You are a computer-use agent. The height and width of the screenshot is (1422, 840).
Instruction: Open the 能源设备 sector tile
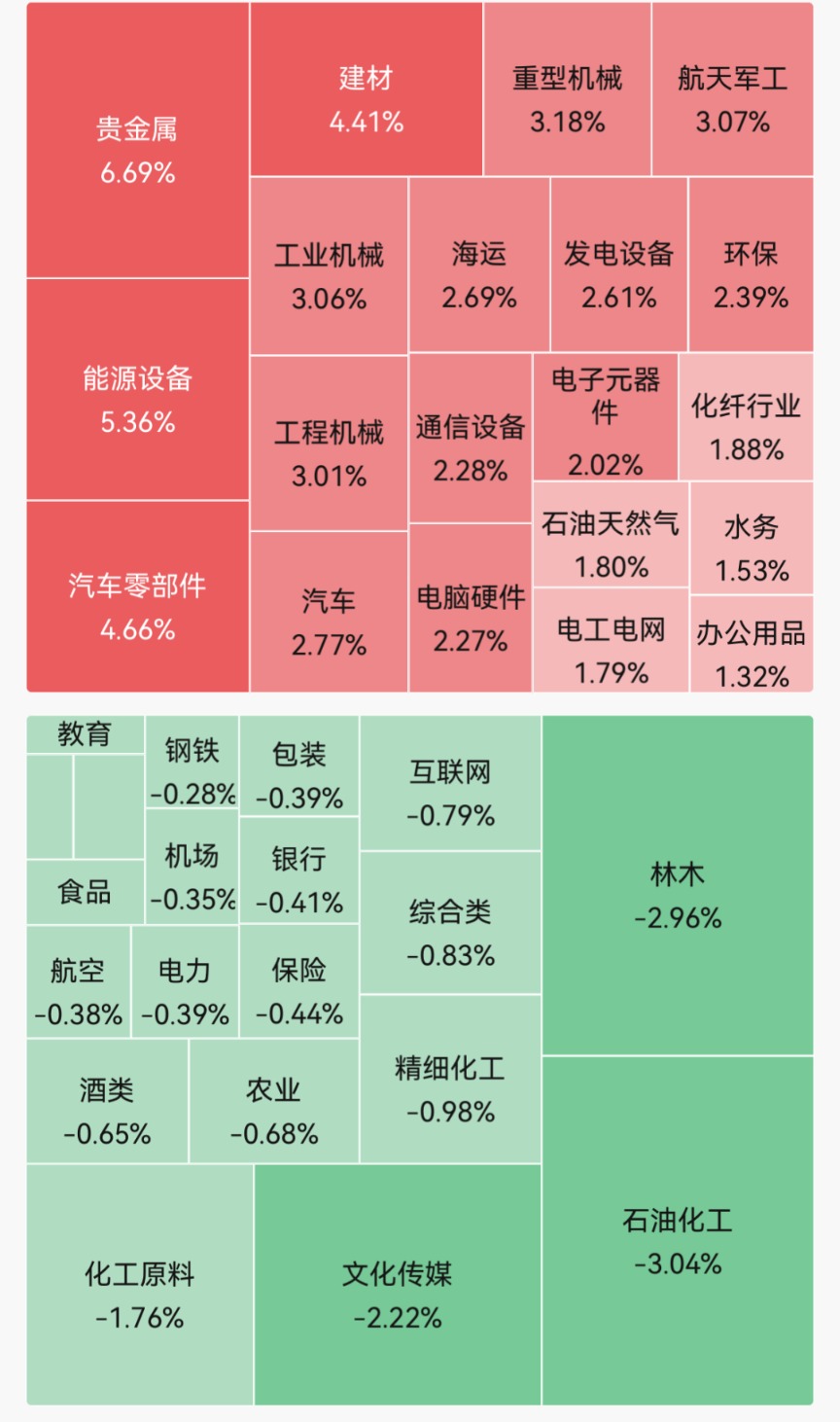pos(137,389)
